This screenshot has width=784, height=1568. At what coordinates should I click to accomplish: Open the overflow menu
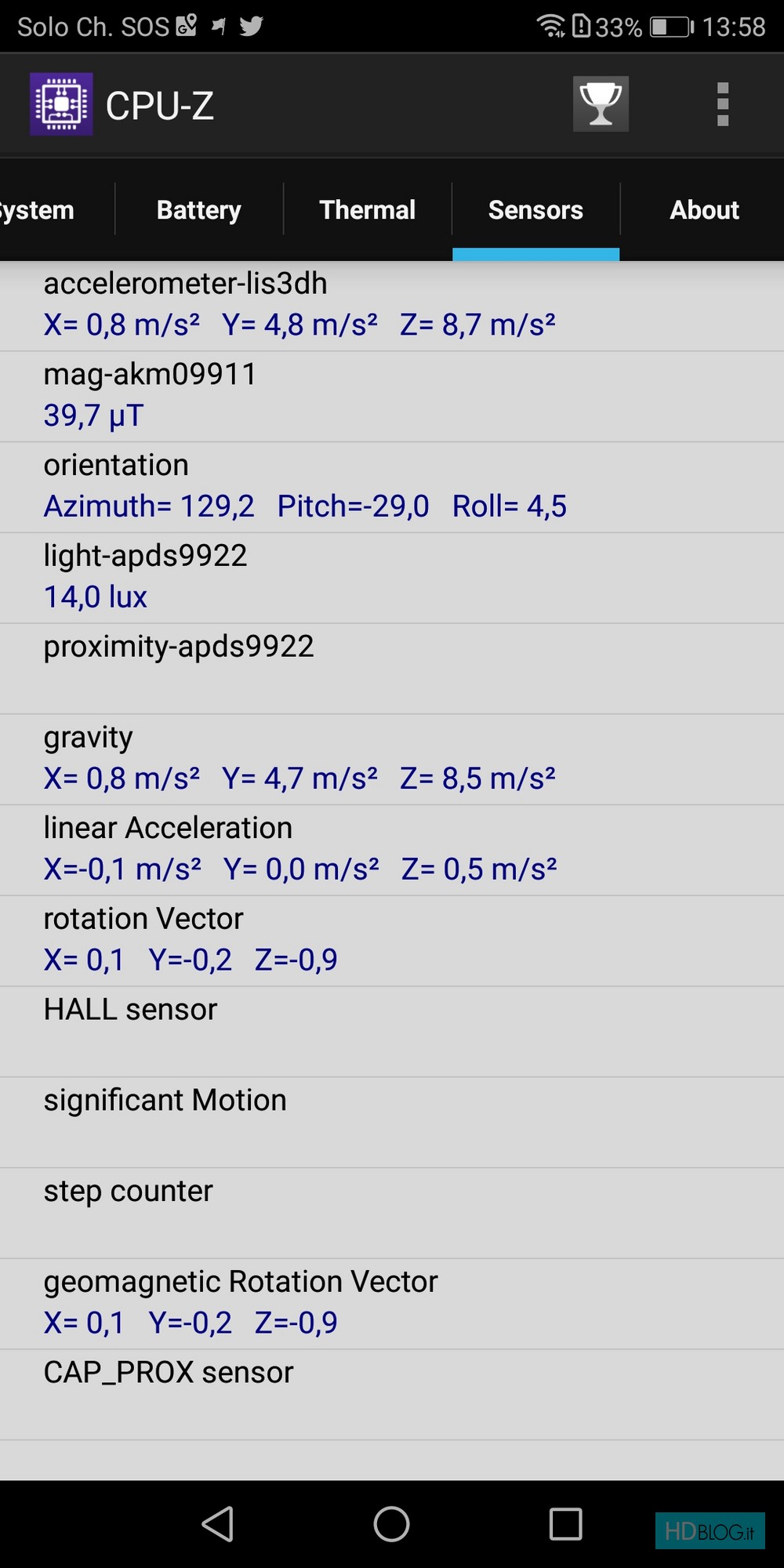723,104
